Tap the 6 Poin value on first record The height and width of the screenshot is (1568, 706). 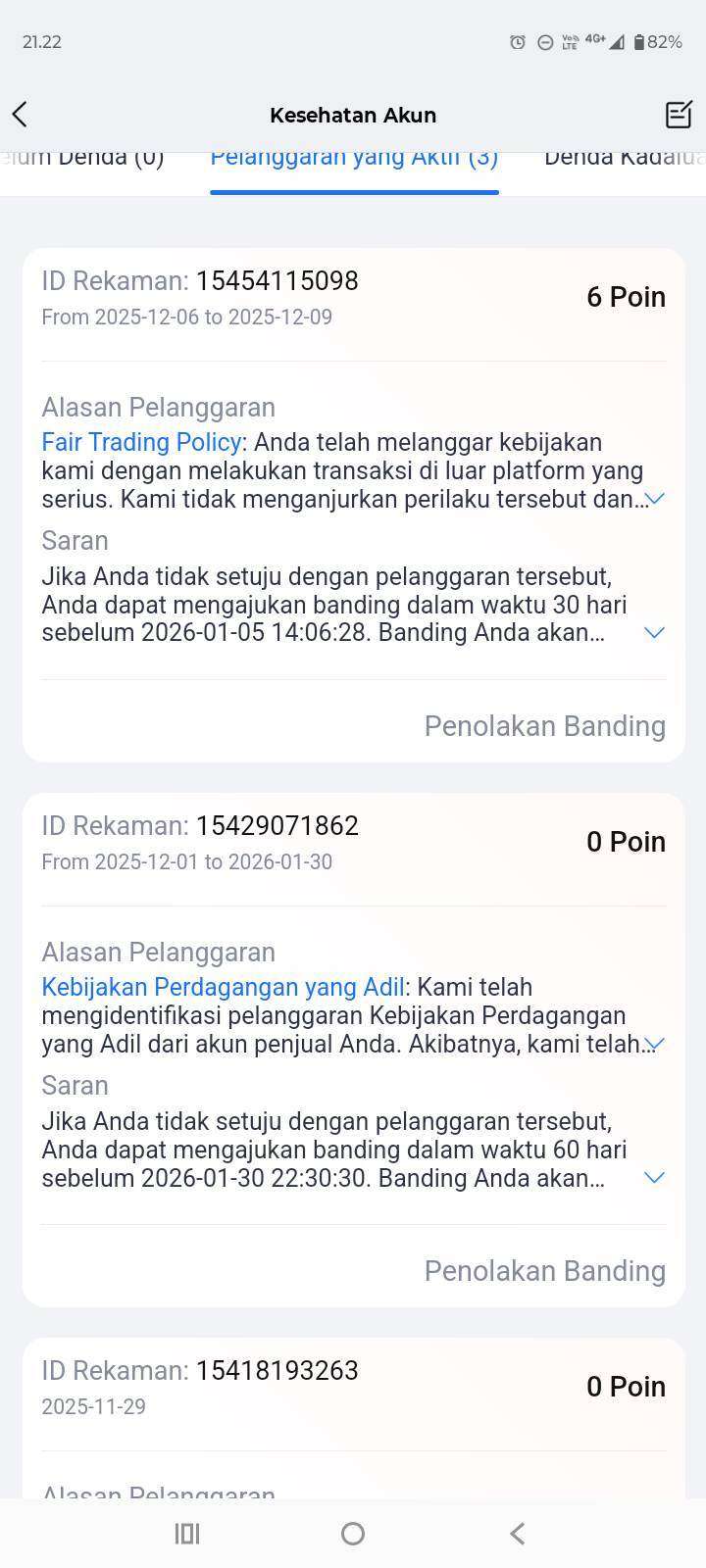point(626,297)
